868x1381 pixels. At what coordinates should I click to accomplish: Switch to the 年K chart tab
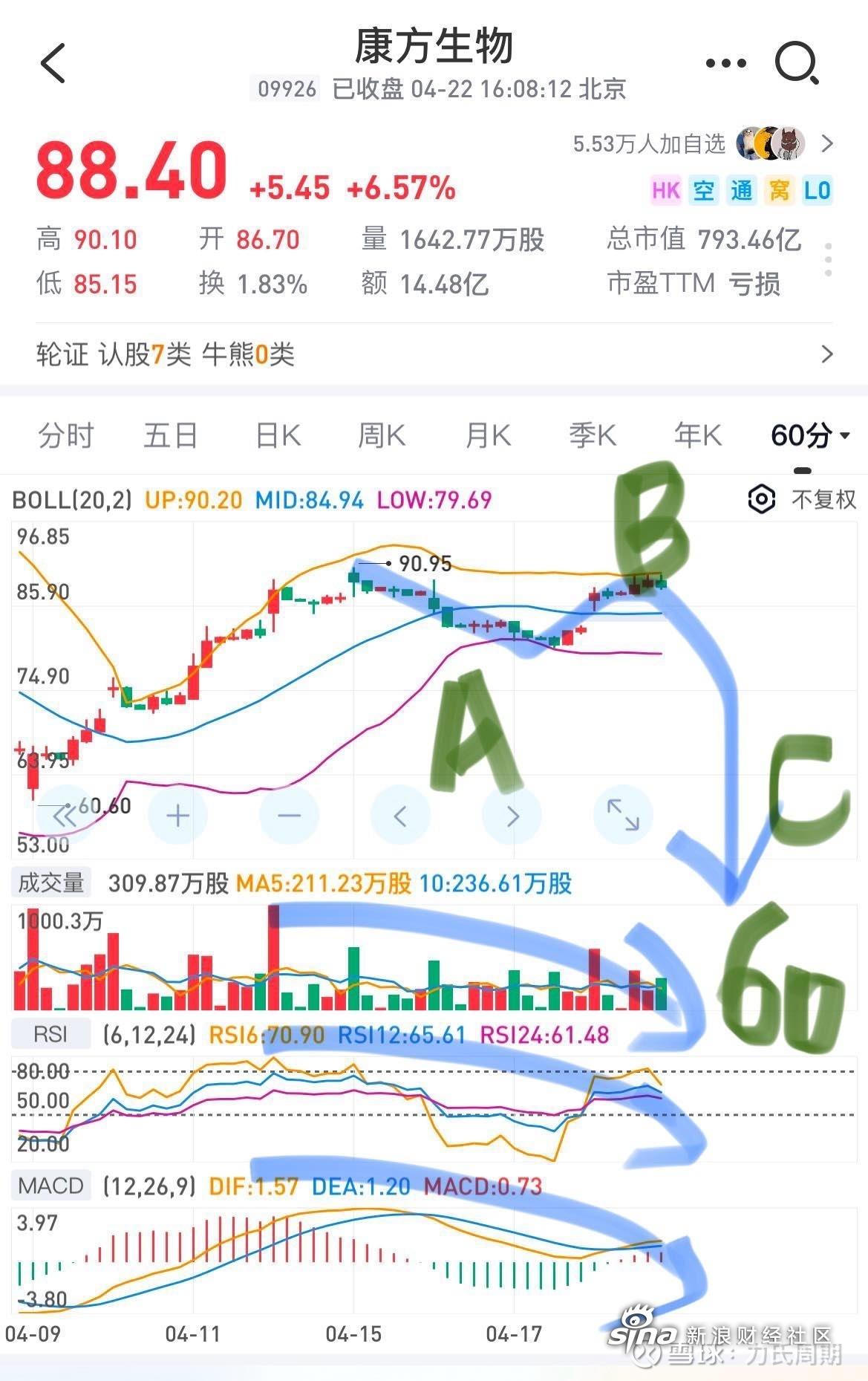(x=697, y=435)
